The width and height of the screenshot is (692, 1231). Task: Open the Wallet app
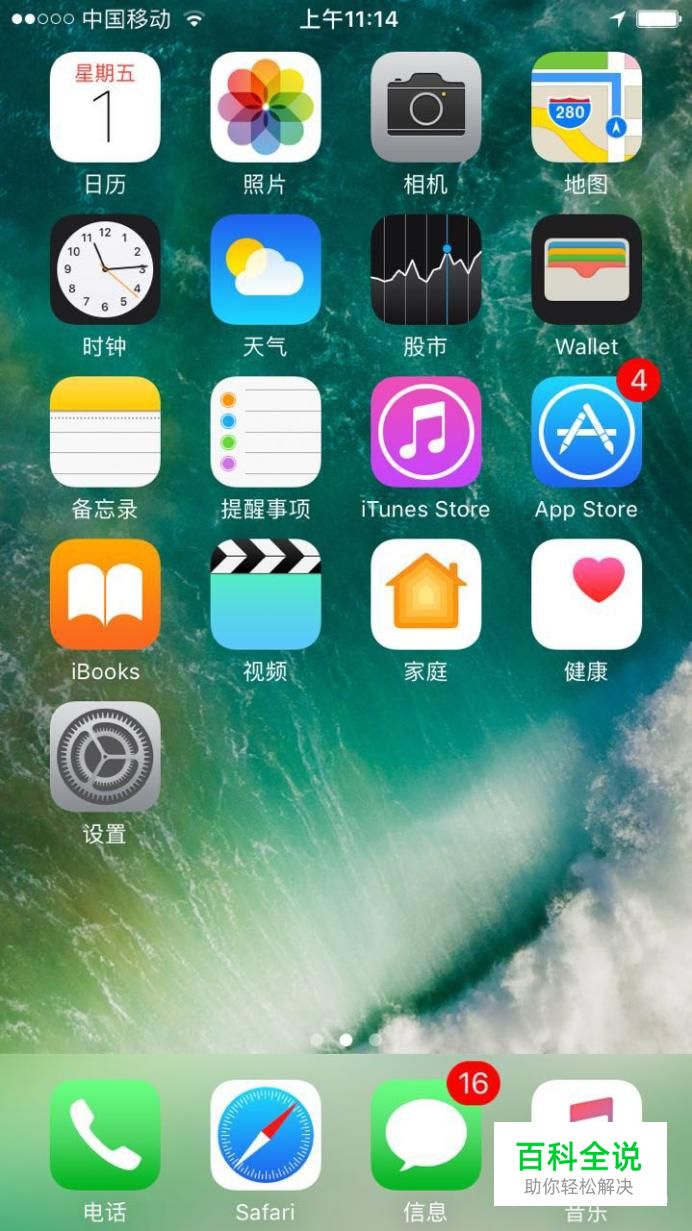point(586,269)
